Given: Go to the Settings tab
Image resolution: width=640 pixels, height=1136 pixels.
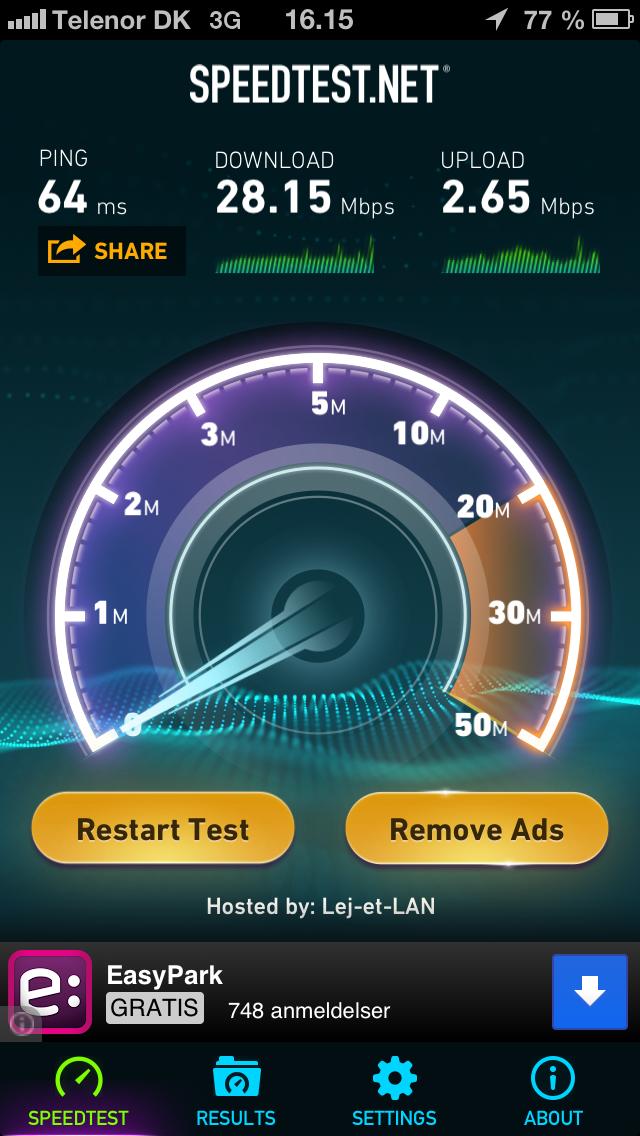Looking at the screenshot, I should coord(394,1091).
